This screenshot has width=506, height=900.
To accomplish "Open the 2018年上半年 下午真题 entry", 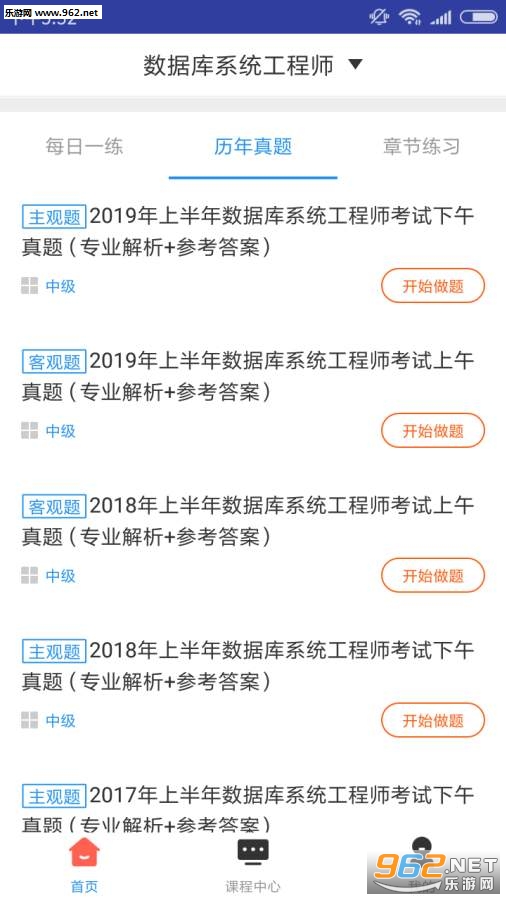I will 248,666.
